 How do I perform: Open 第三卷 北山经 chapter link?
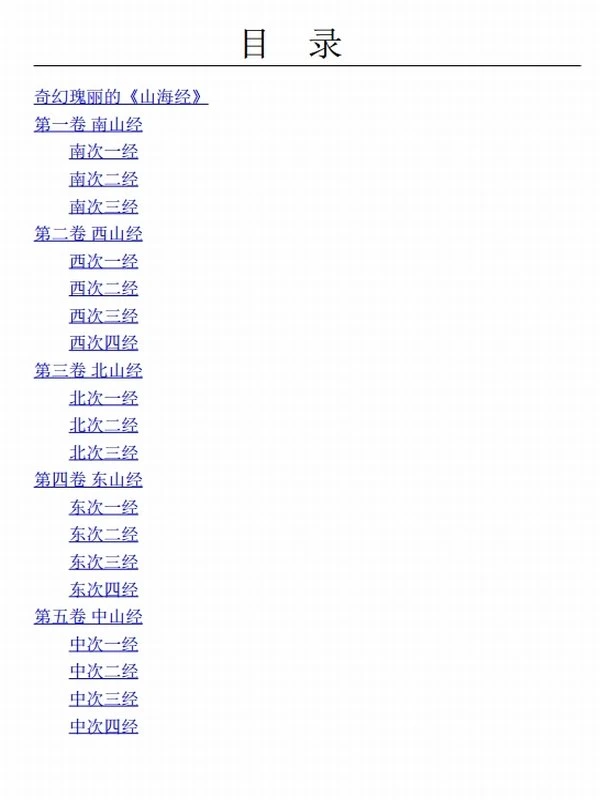88,371
